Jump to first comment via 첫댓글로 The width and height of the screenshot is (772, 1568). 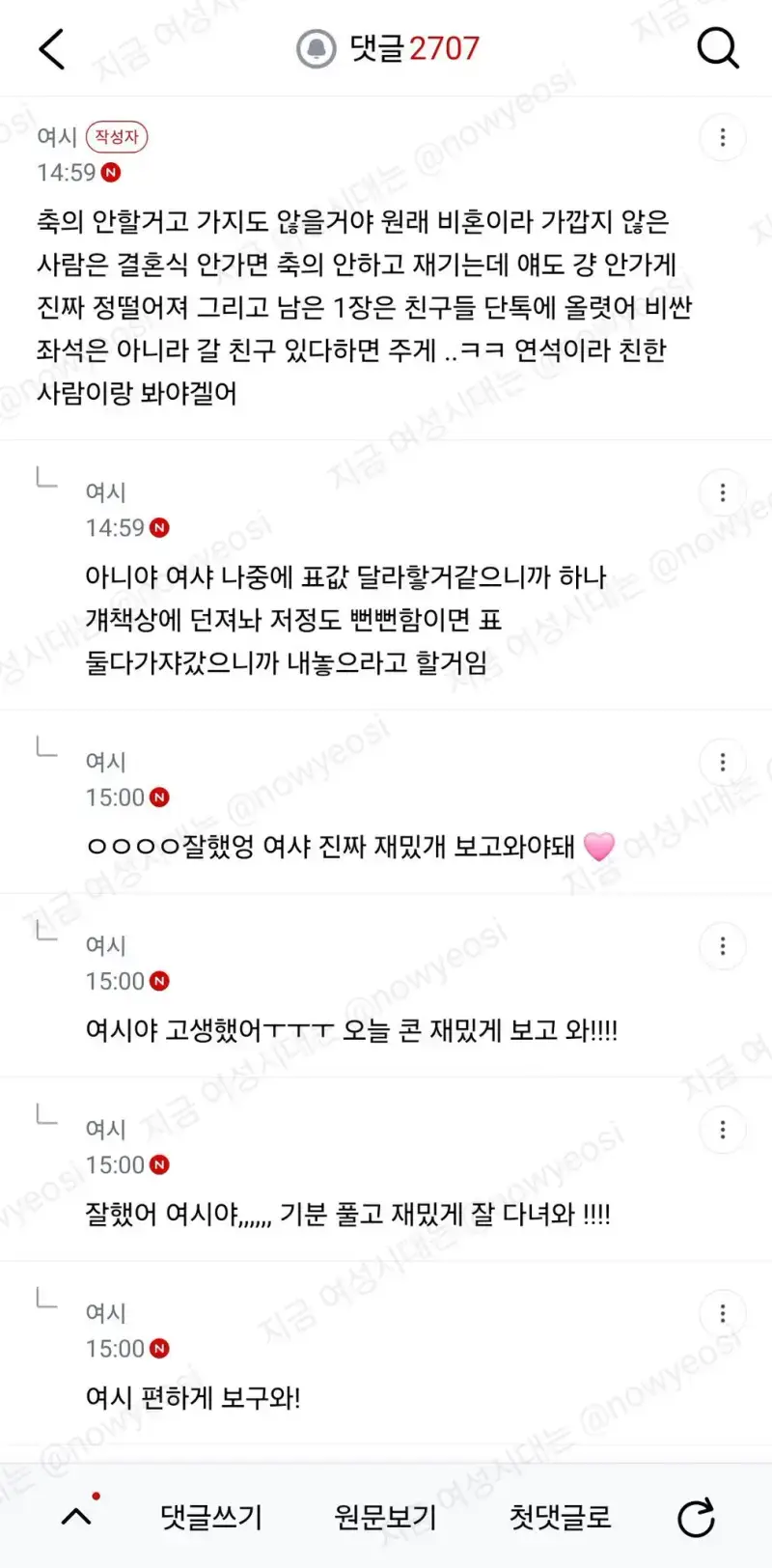pos(560,1517)
